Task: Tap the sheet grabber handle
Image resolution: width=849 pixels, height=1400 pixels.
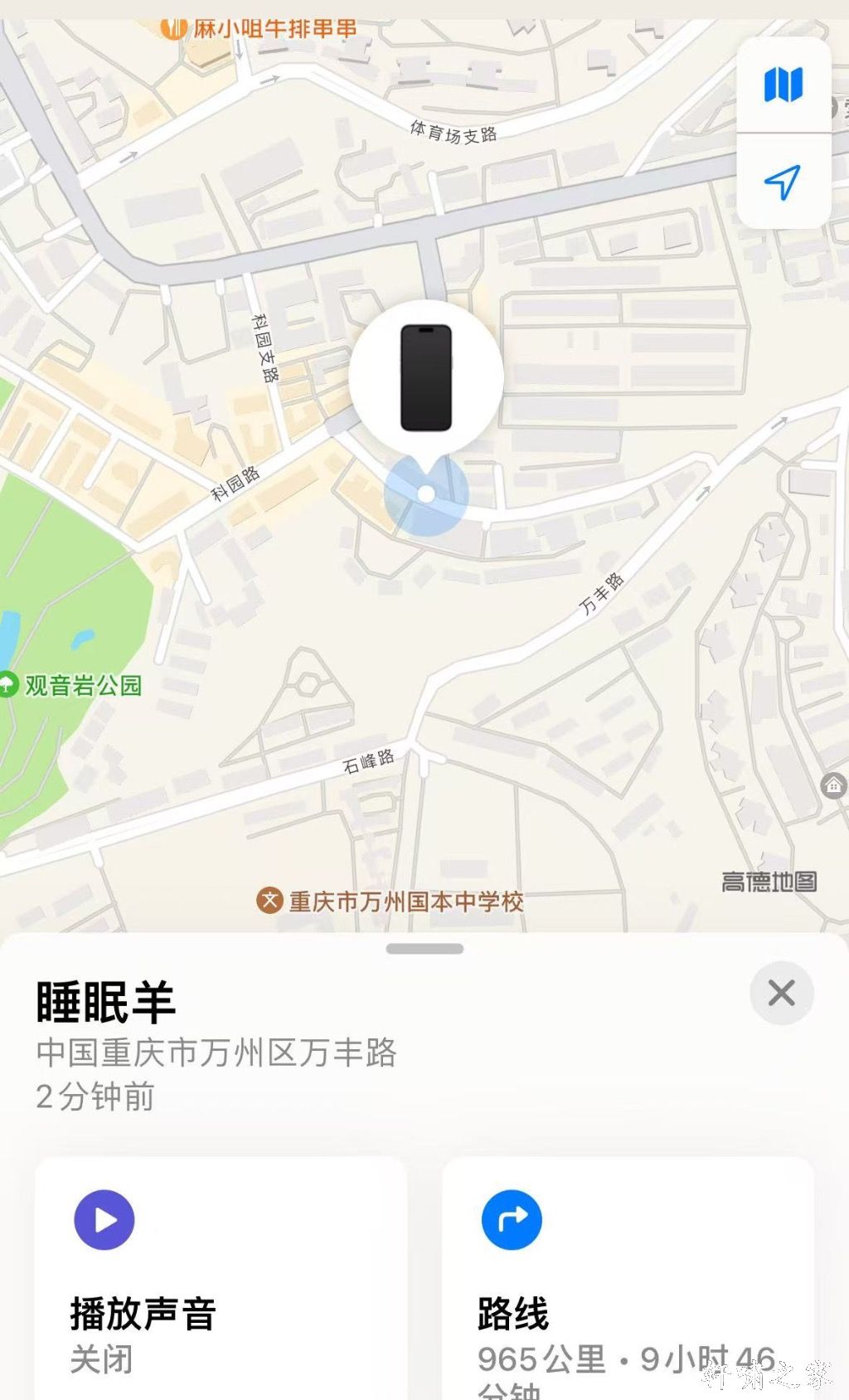Action: [424, 949]
